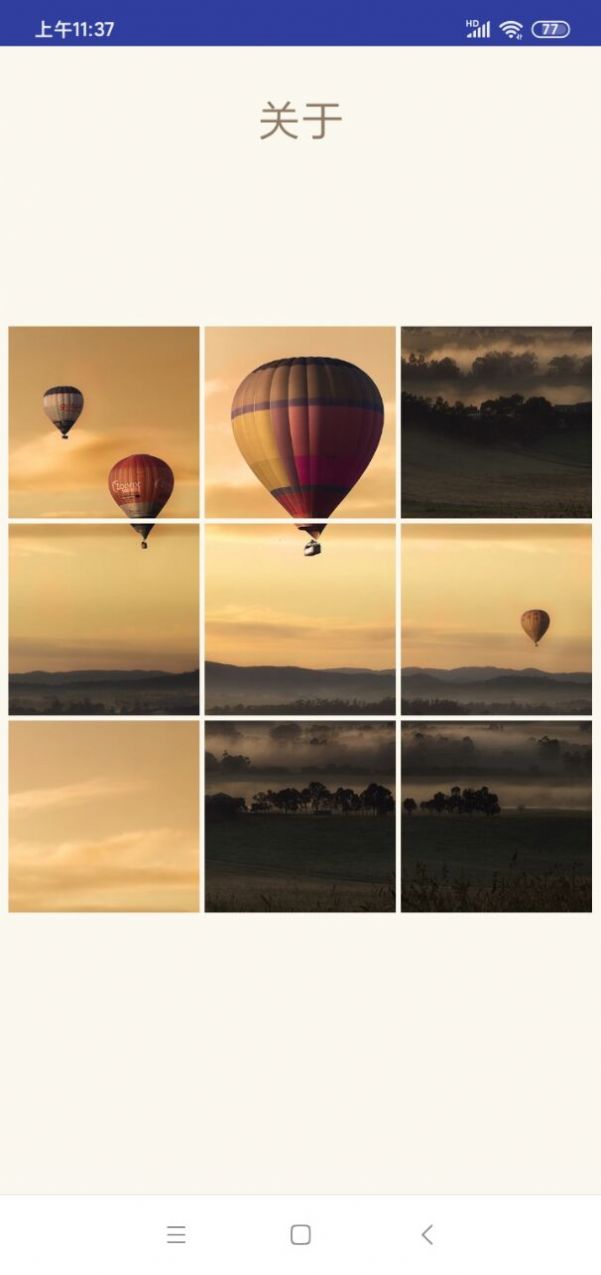Select the cloud-only sky tile without hills
The width and height of the screenshot is (601, 1275).
[x=104, y=816]
